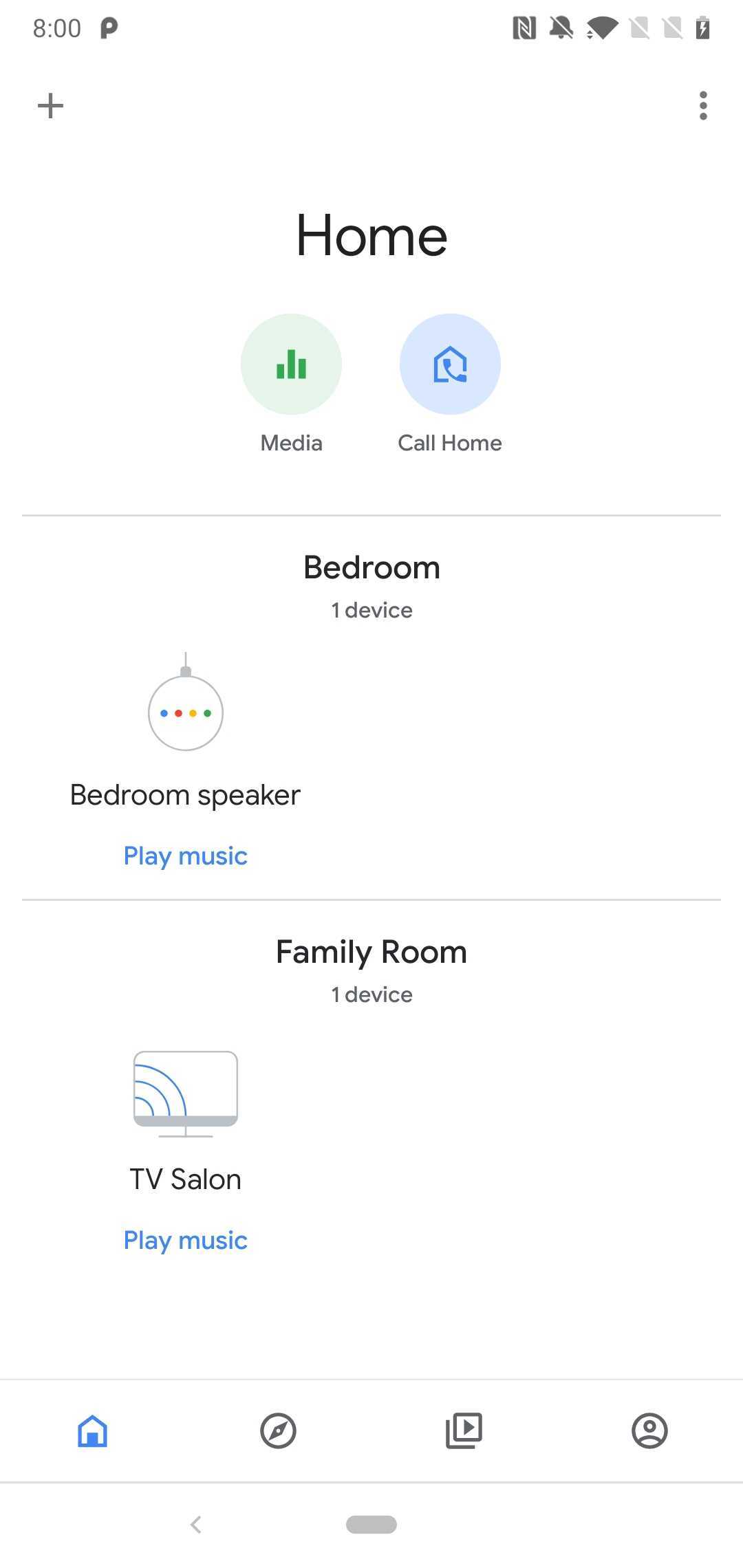Open the three-dot overflow menu
This screenshot has width=743, height=1568.
point(702,106)
